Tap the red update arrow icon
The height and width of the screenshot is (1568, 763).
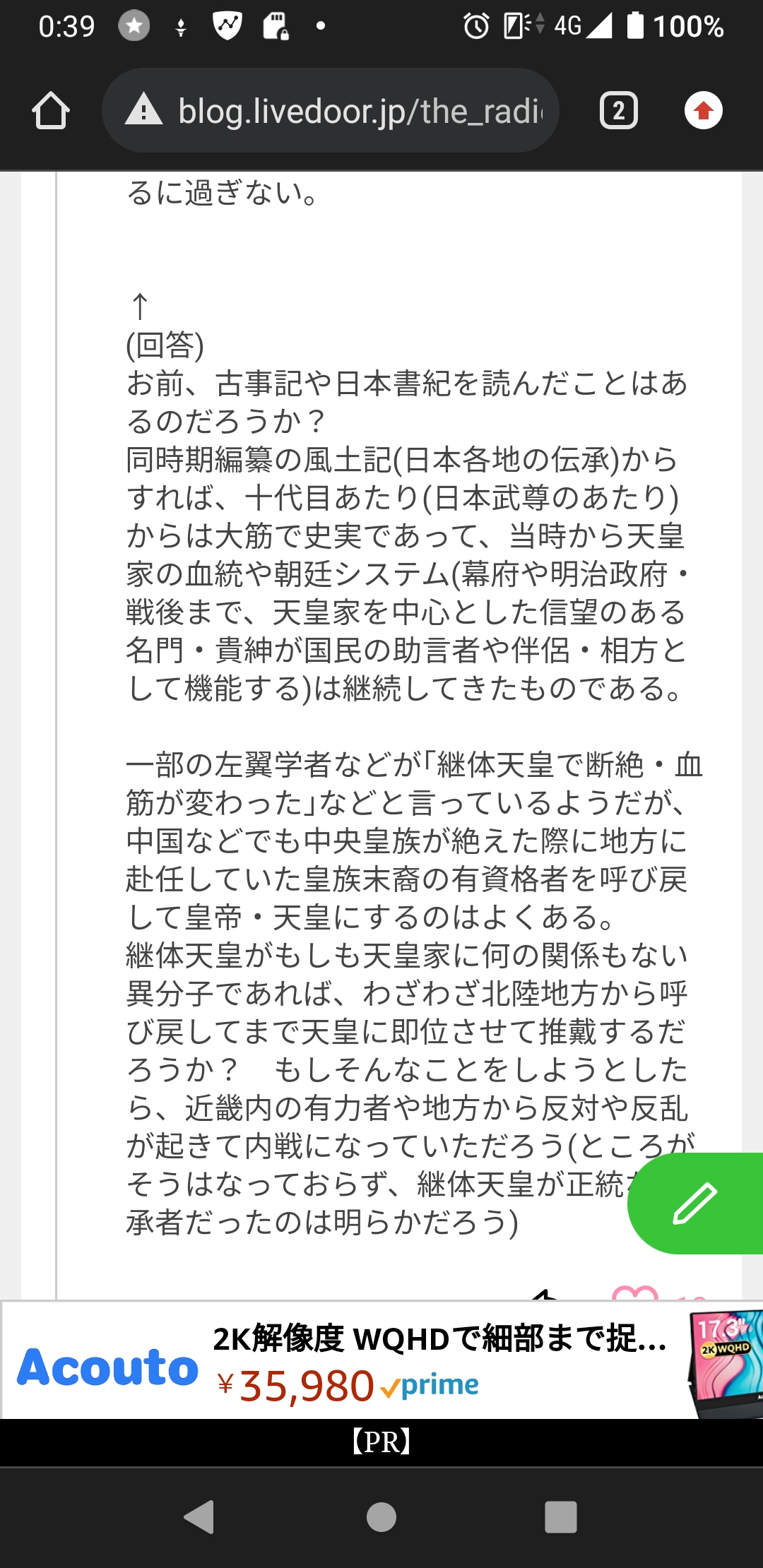703,111
